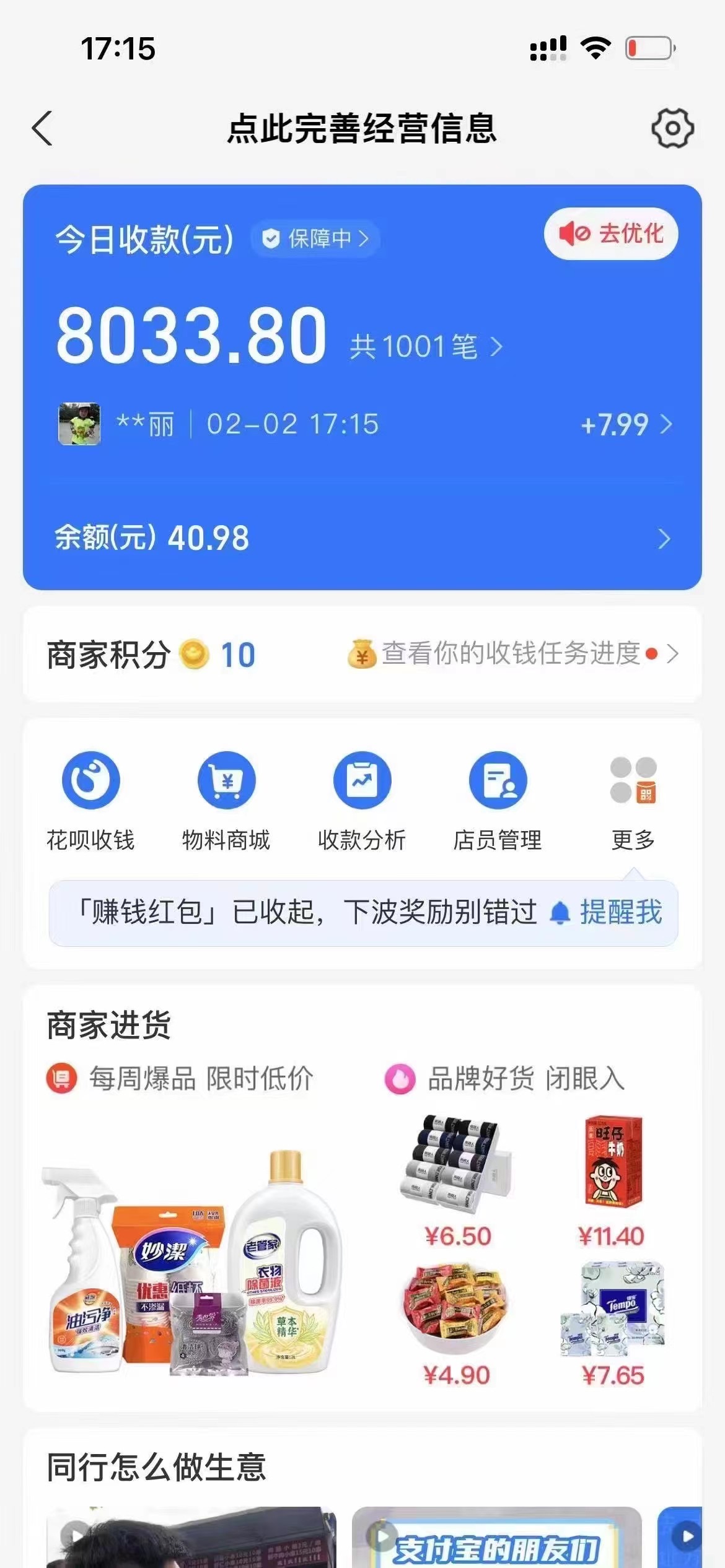Open the 保障中 protection status chip
The width and height of the screenshot is (725, 1568).
click(x=315, y=238)
